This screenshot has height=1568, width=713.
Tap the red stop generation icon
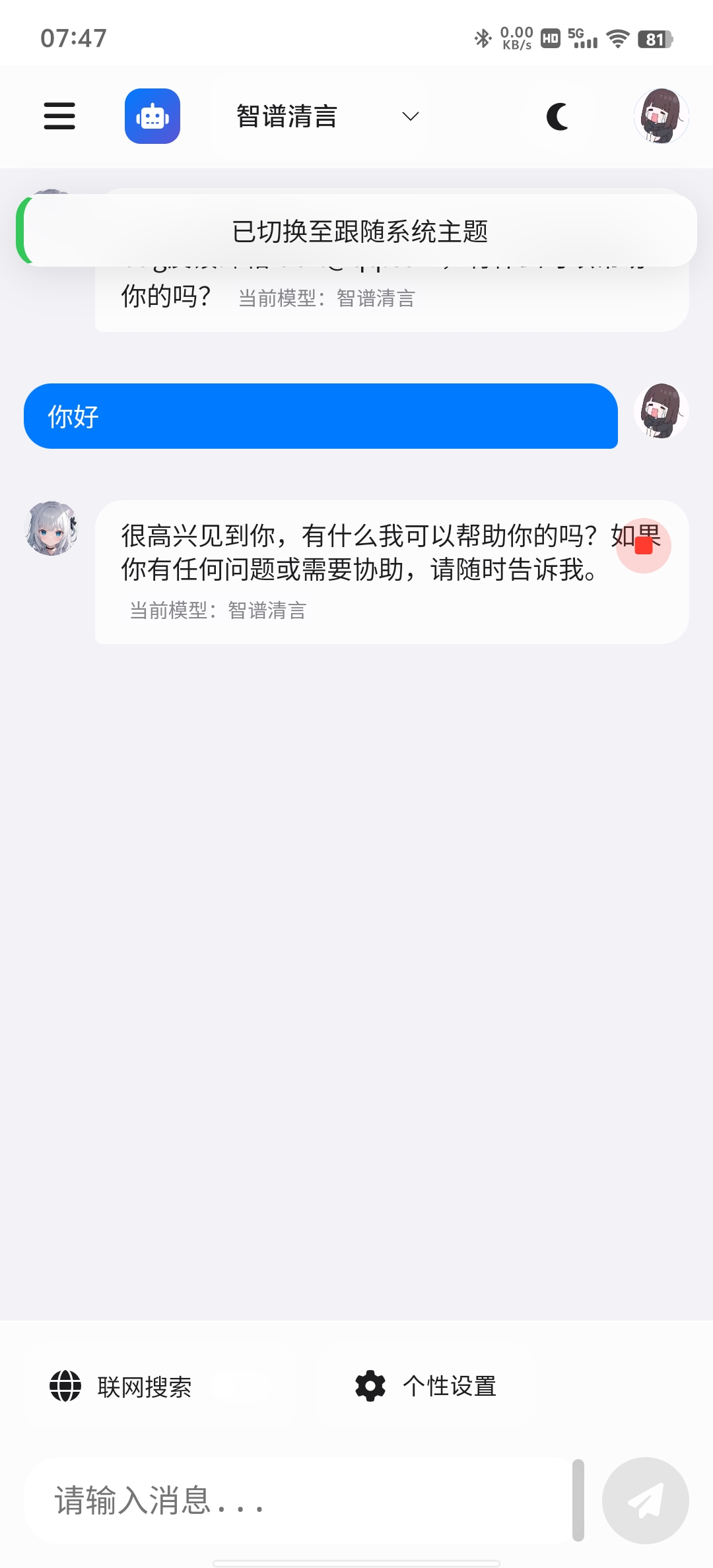tap(644, 546)
